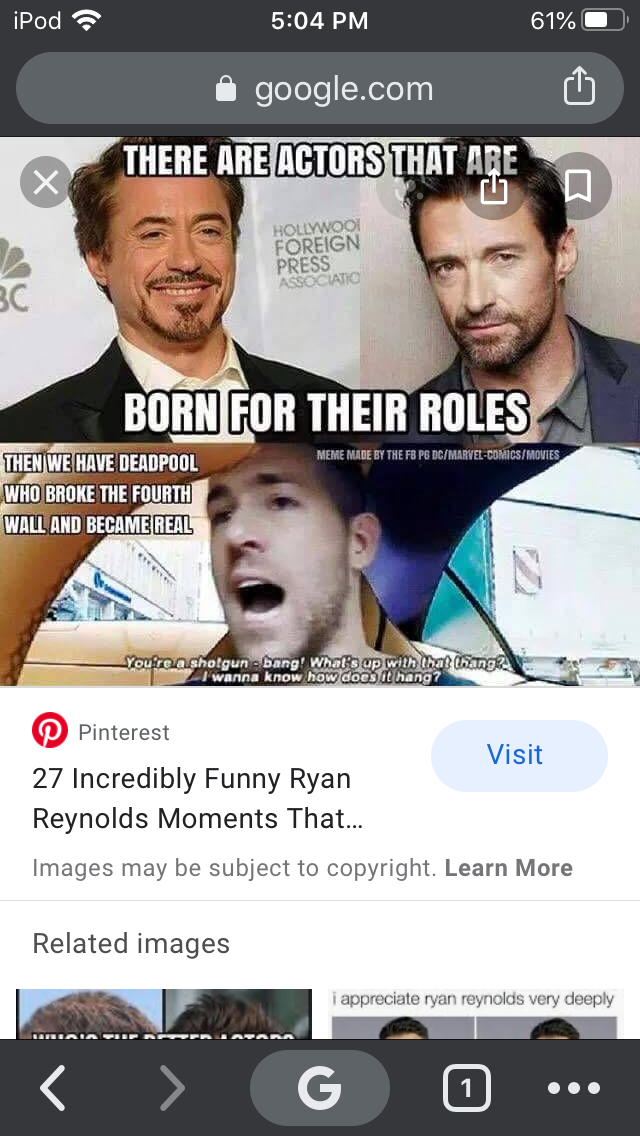
Task: Open the browser's three-dot menu
Action: (x=573, y=1088)
